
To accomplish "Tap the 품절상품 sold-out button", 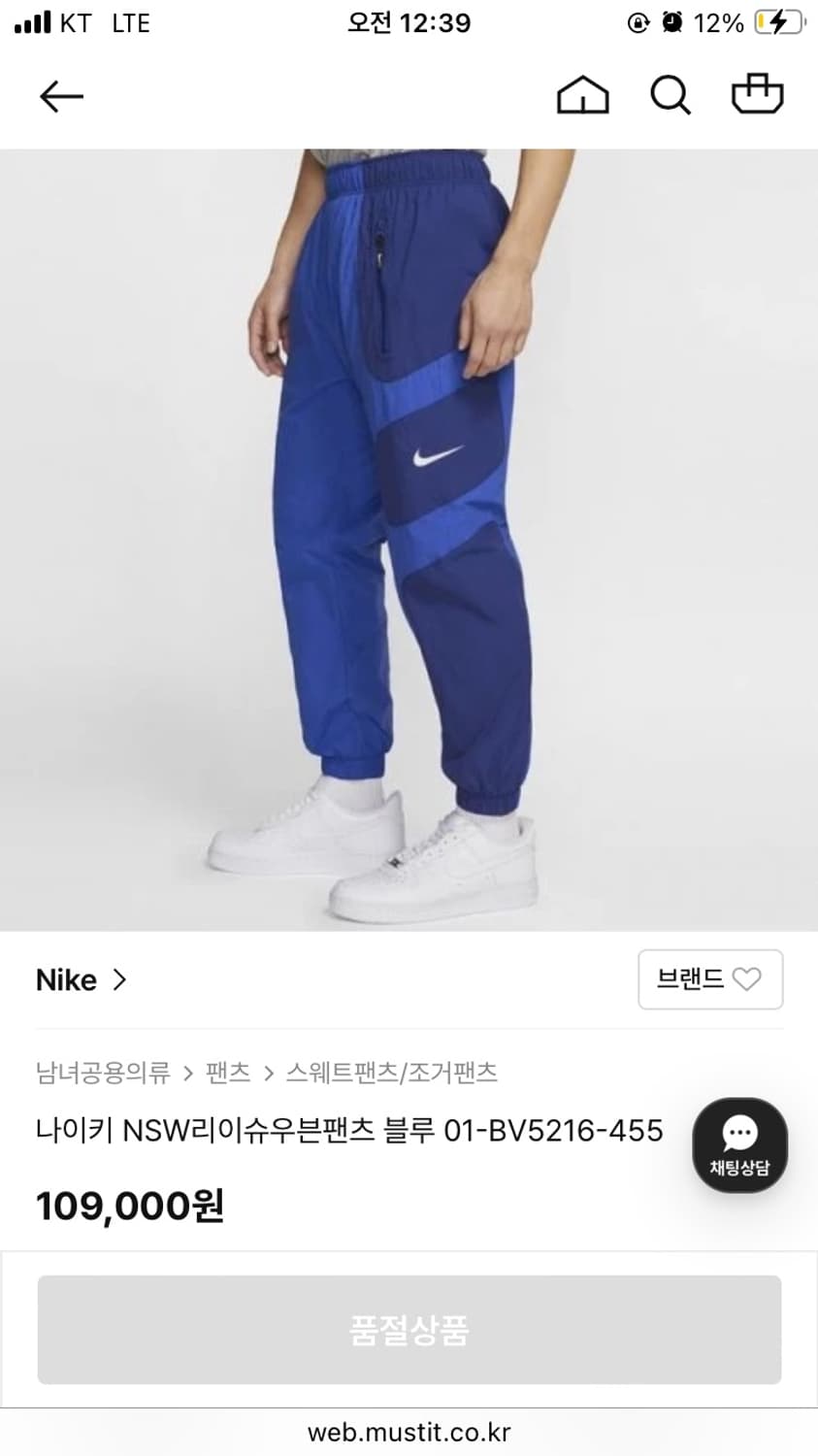I will pyautogui.click(x=409, y=1330).
